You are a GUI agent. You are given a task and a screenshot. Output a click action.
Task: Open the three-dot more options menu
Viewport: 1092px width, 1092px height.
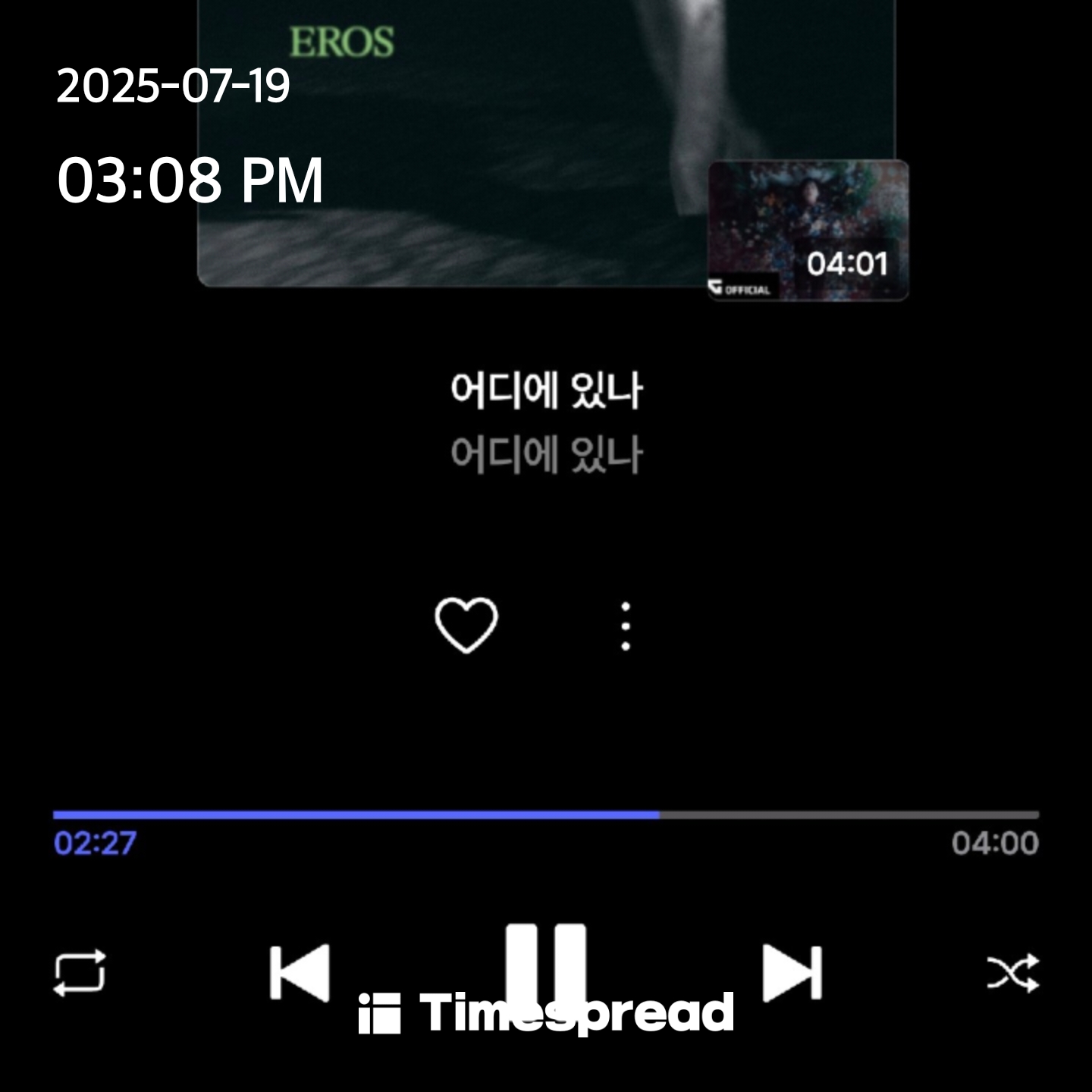(x=626, y=626)
